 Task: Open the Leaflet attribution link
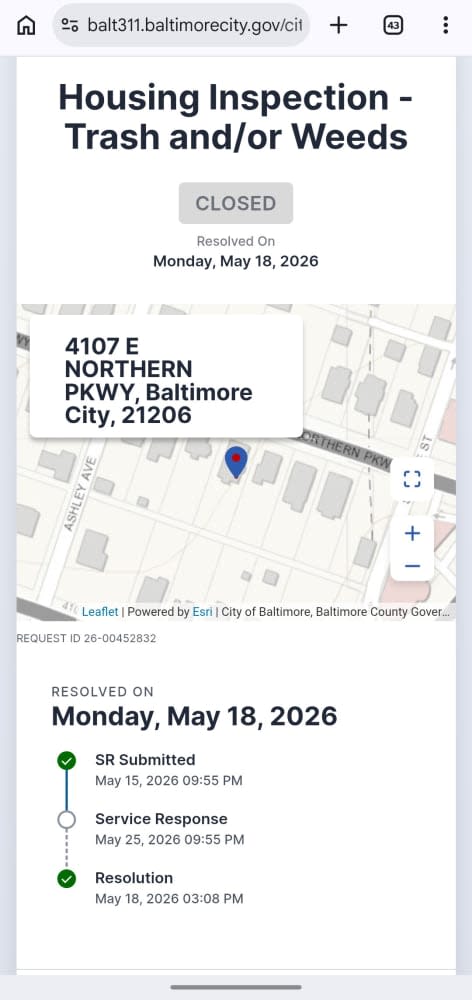click(x=100, y=612)
